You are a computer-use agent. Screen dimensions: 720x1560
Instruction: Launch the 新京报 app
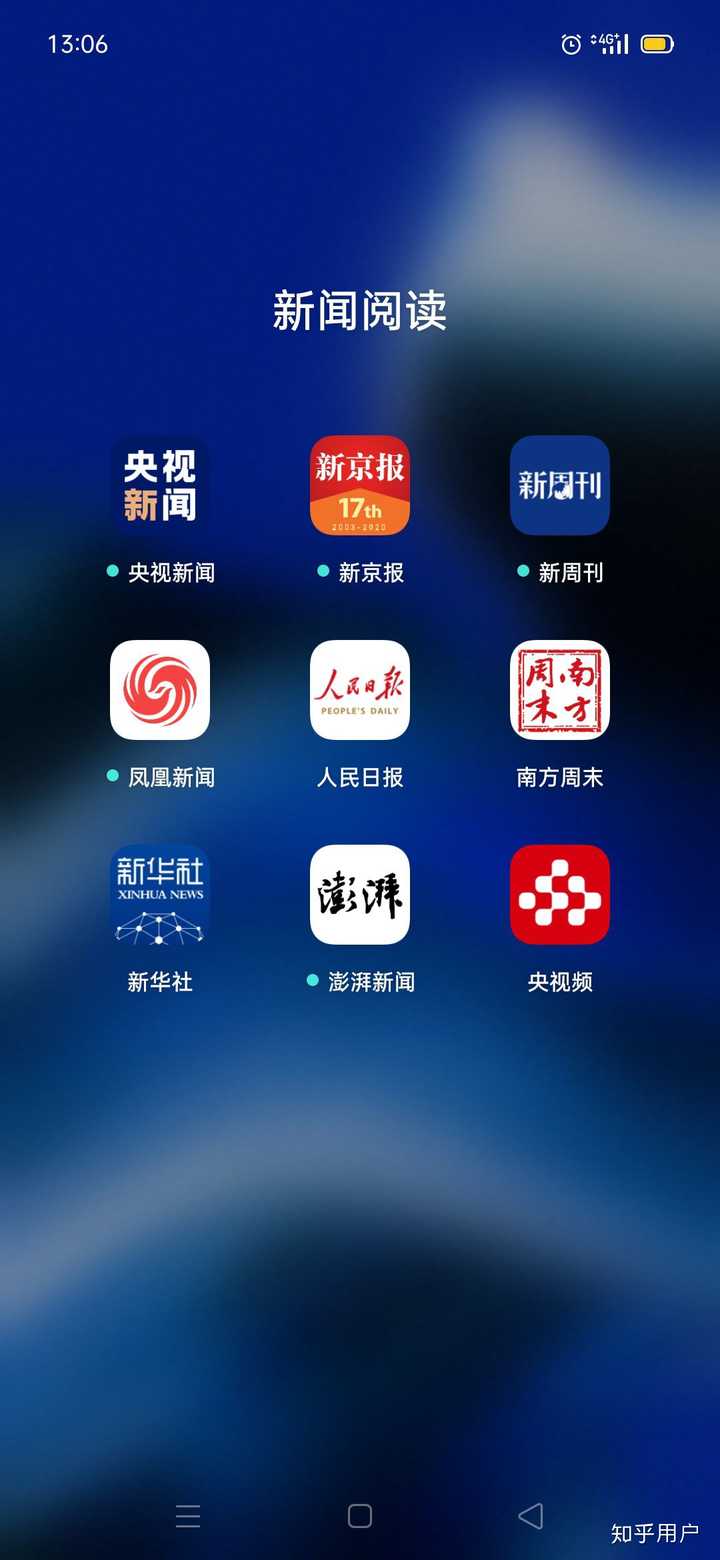click(x=360, y=485)
